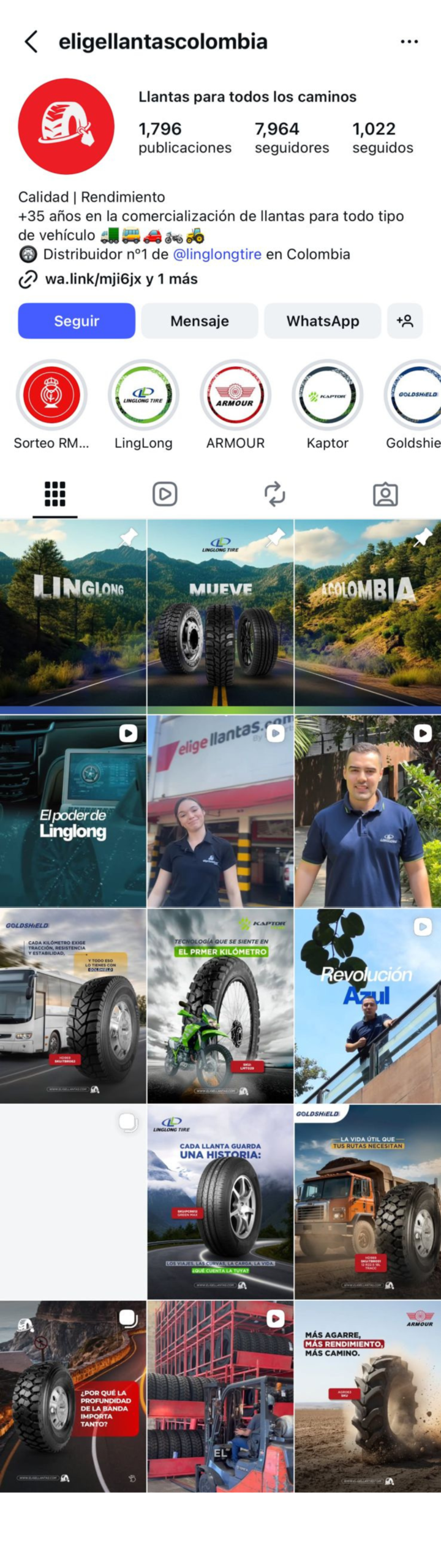Open the three-dot options menu
This screenshot has width=441, height=1568.
pos(409,42)
